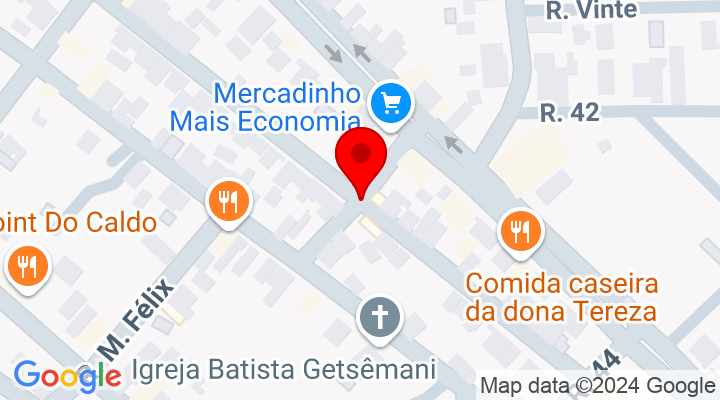This screenshot has width=720, height=400.
Task: Tap the Mercadinho Mais Economia shopping marker
Action: pos(390,103)
